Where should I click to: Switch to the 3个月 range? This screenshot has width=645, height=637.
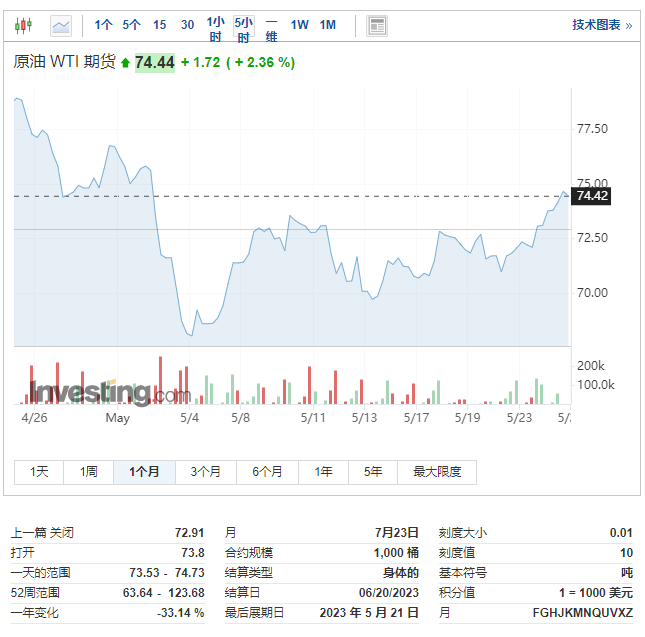(x=205, y=472)
